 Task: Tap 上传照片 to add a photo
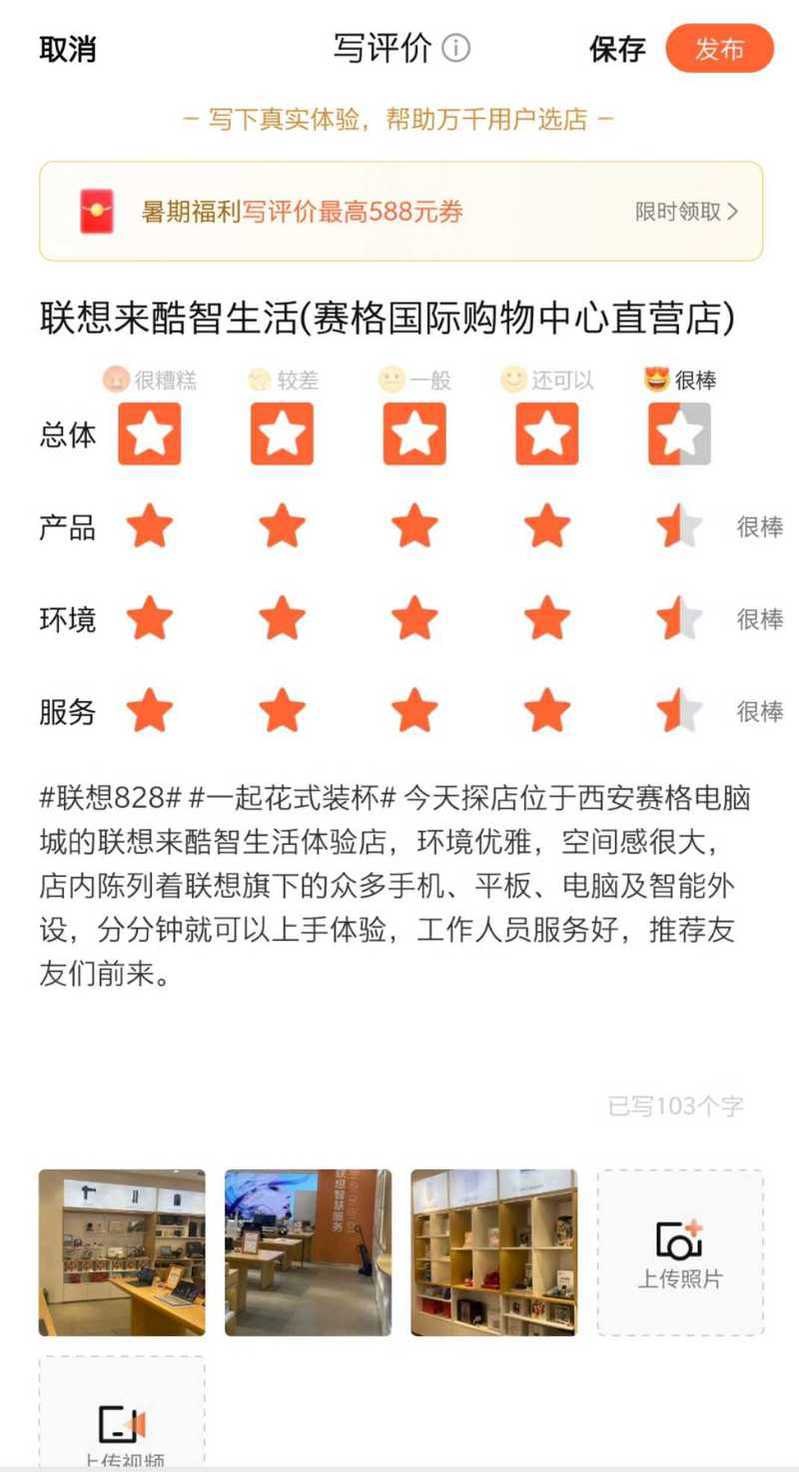coord(680,1252)
